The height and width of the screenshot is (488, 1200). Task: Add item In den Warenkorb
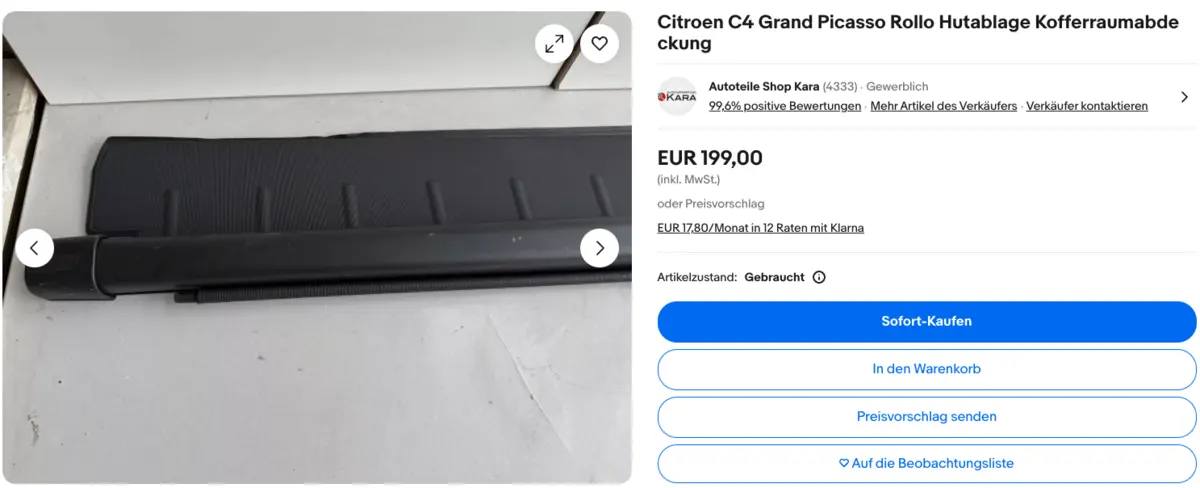pos(926,369)
